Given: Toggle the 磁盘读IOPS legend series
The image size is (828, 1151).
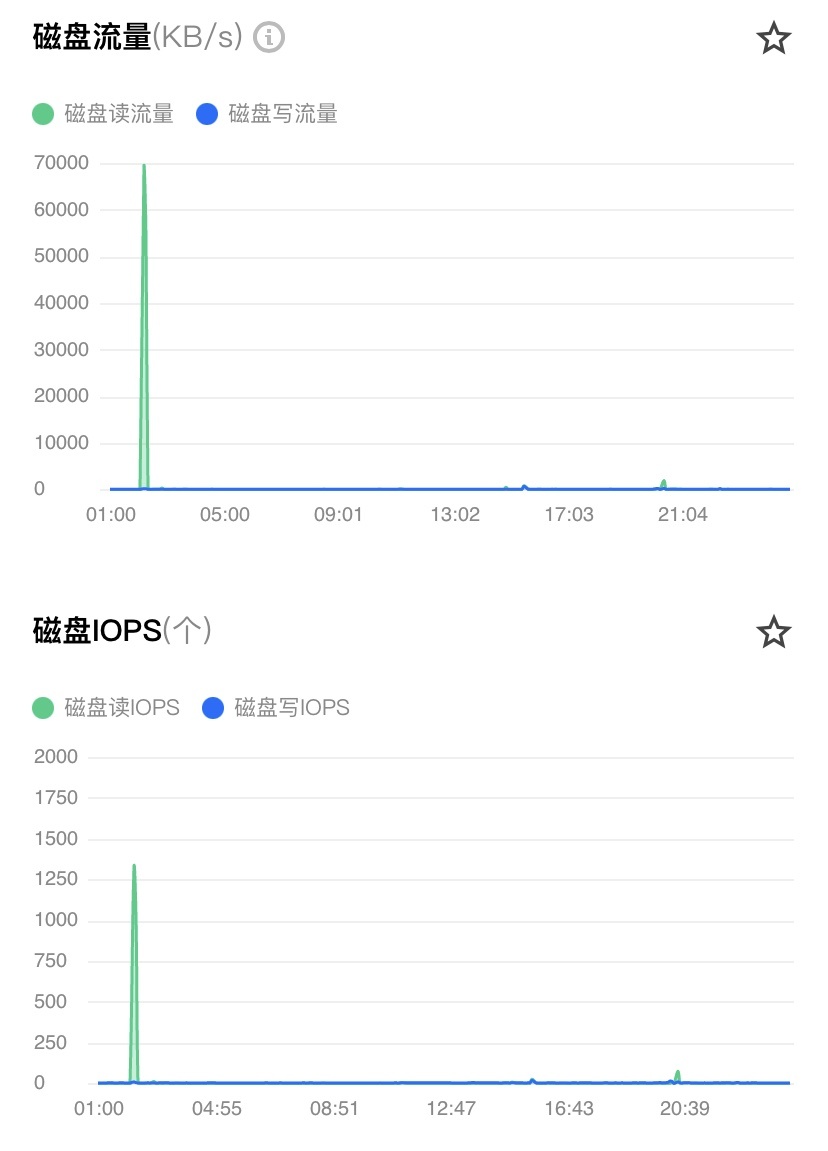Looking at the screenshot, I should 106,708.
